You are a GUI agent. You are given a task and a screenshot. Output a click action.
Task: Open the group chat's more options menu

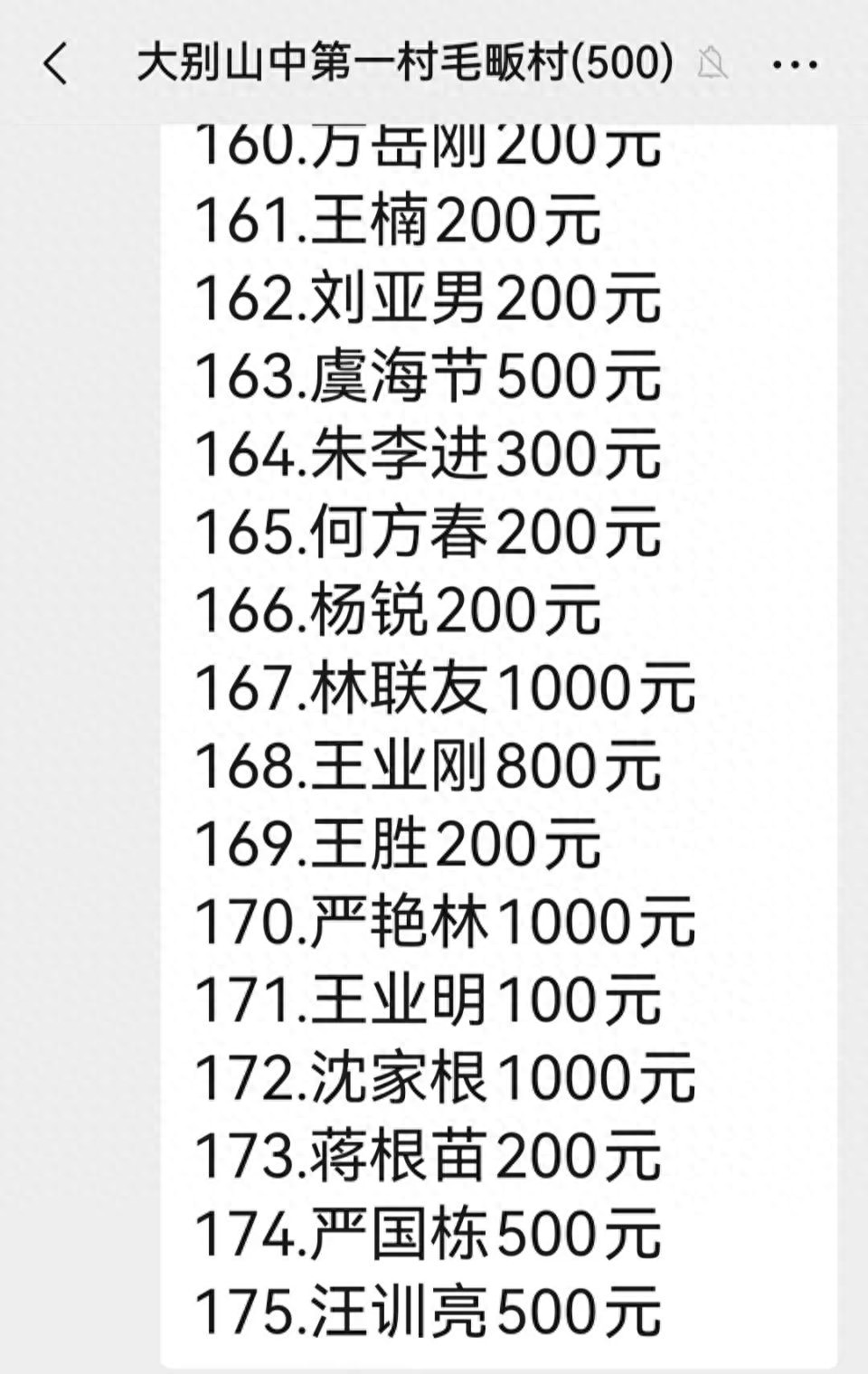click(795, 65)
